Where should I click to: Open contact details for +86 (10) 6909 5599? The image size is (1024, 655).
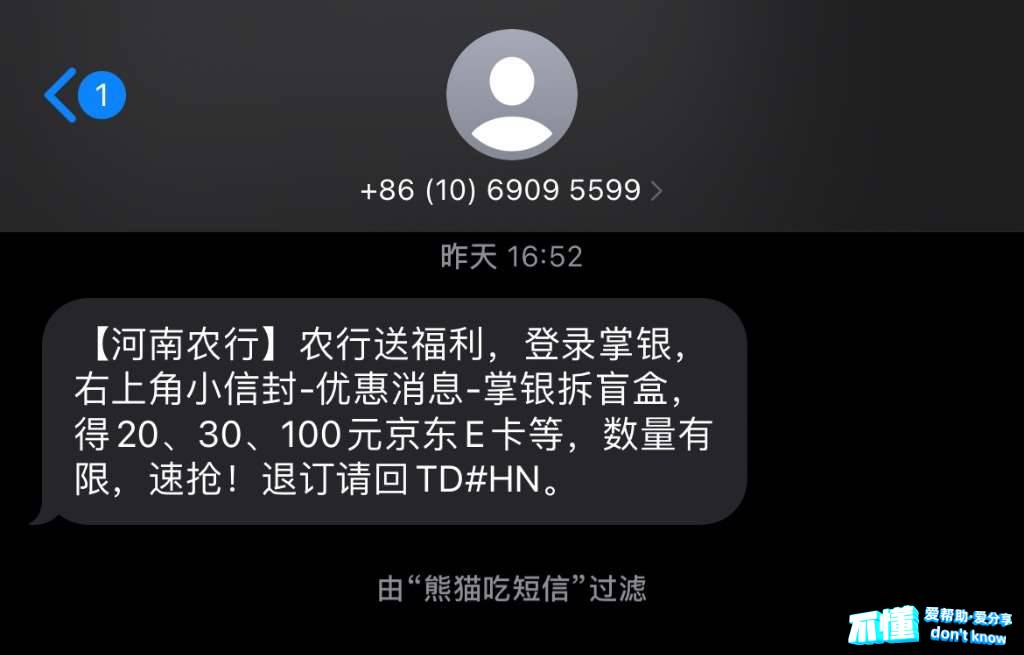[511, 190]
